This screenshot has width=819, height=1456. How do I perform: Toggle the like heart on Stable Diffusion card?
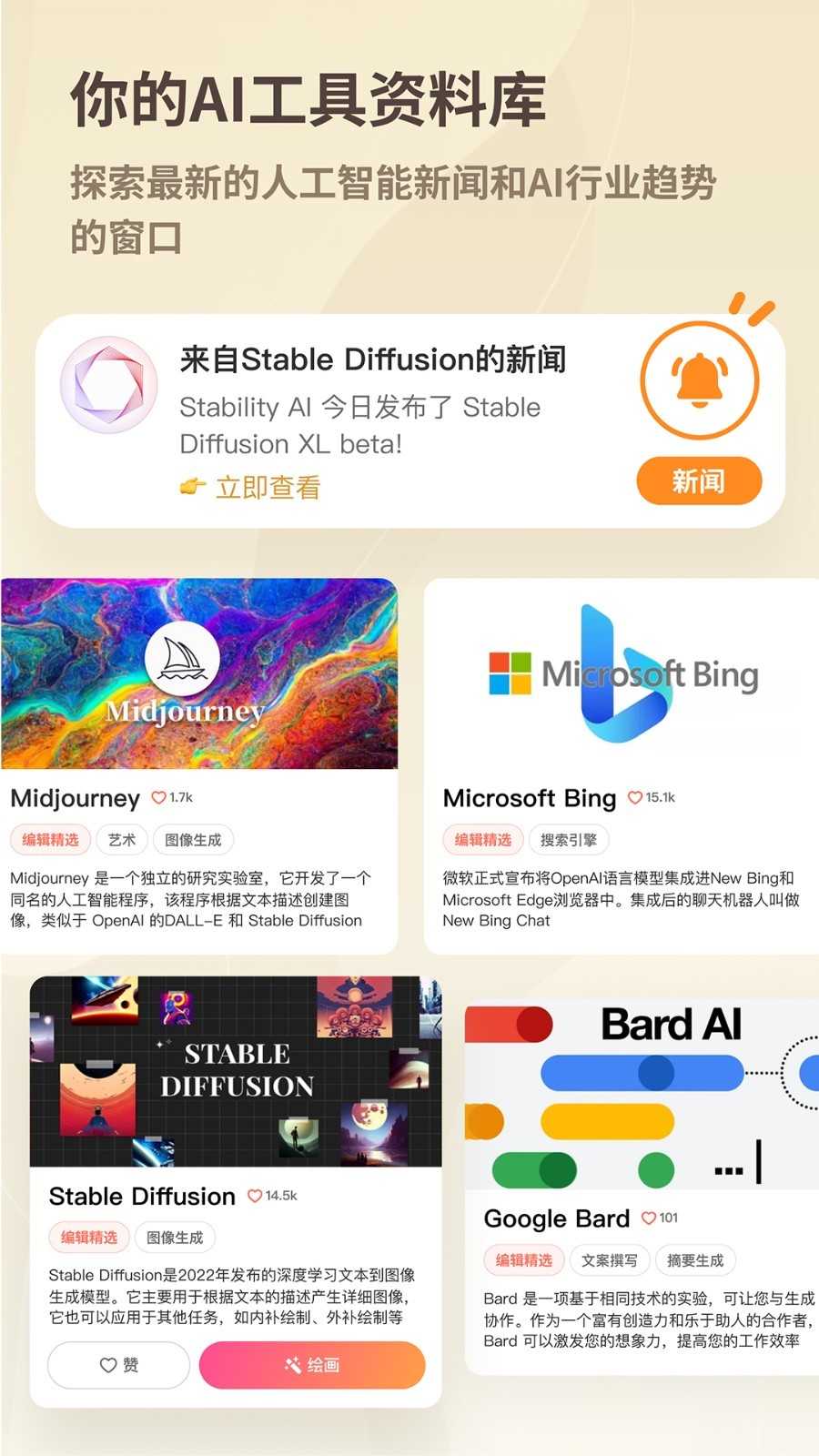pyautogui.click(x=258, y=1196)
